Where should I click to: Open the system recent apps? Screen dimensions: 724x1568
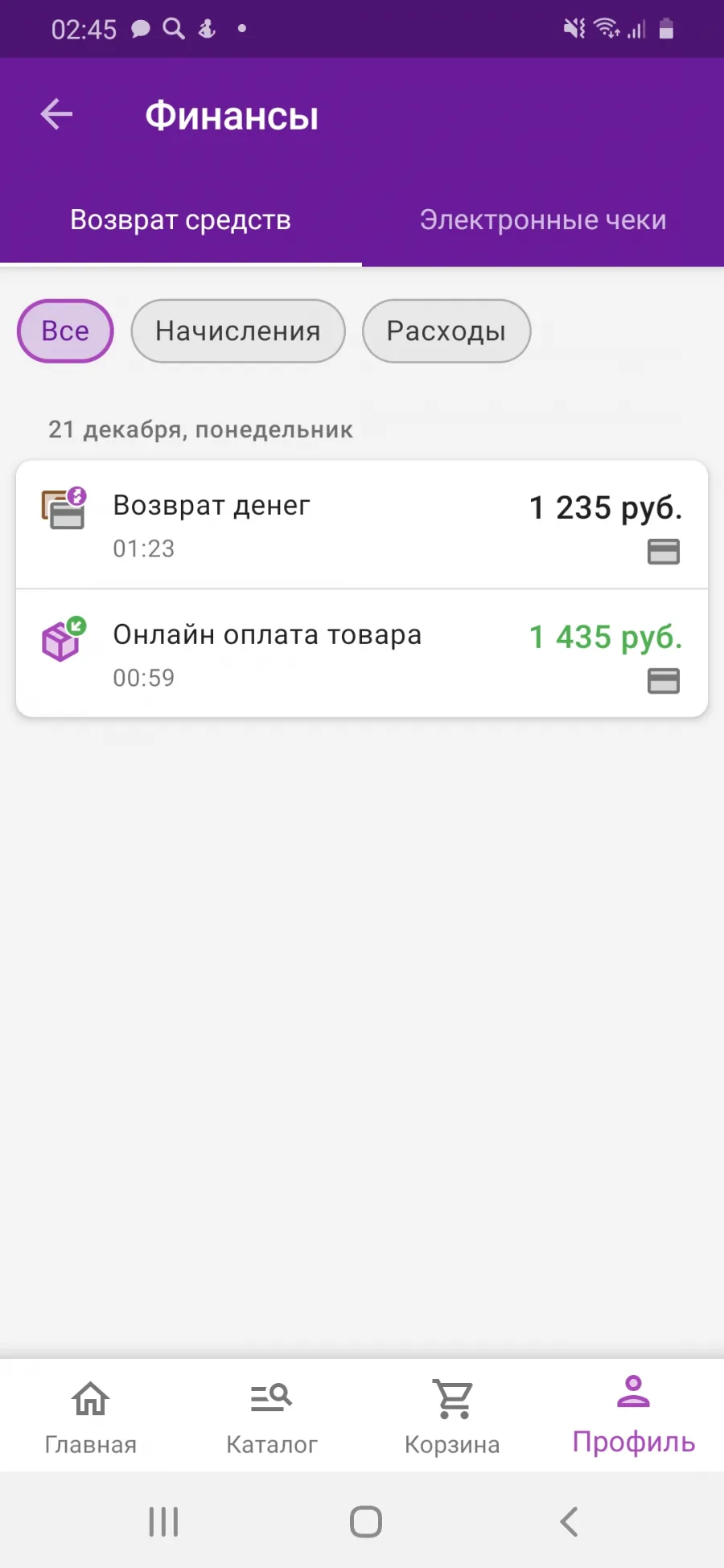(x=163, y=1521)
